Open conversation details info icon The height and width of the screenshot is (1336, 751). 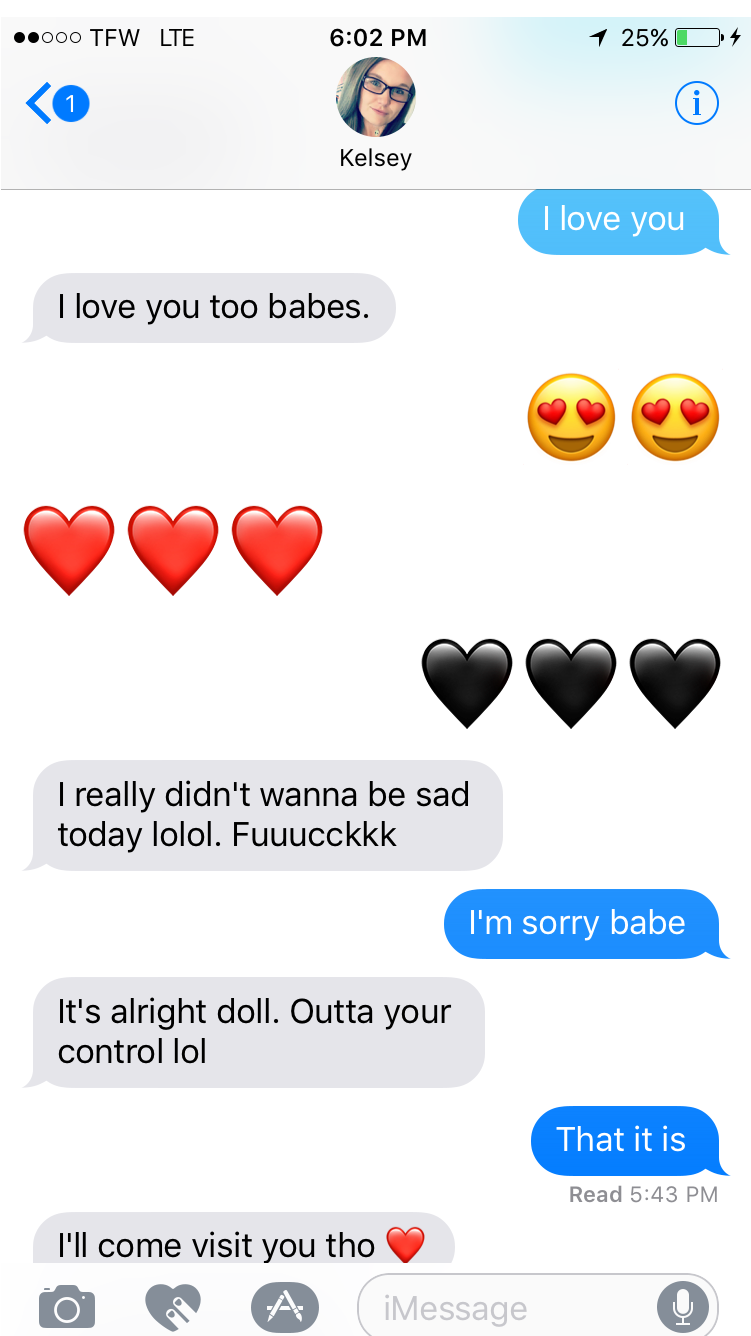point(697,103)
